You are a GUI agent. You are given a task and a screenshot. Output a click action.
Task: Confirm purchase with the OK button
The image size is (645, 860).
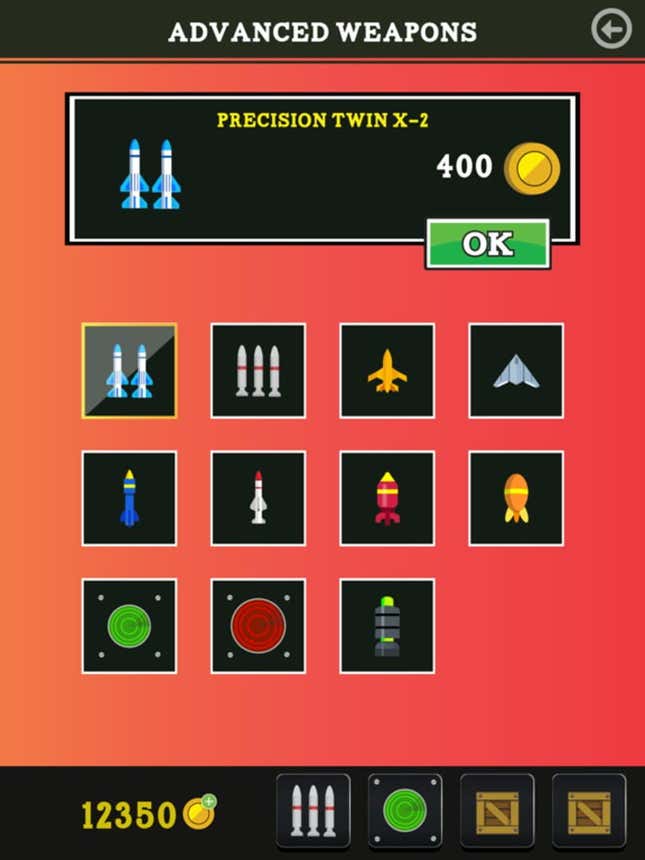tap(487, 244)
